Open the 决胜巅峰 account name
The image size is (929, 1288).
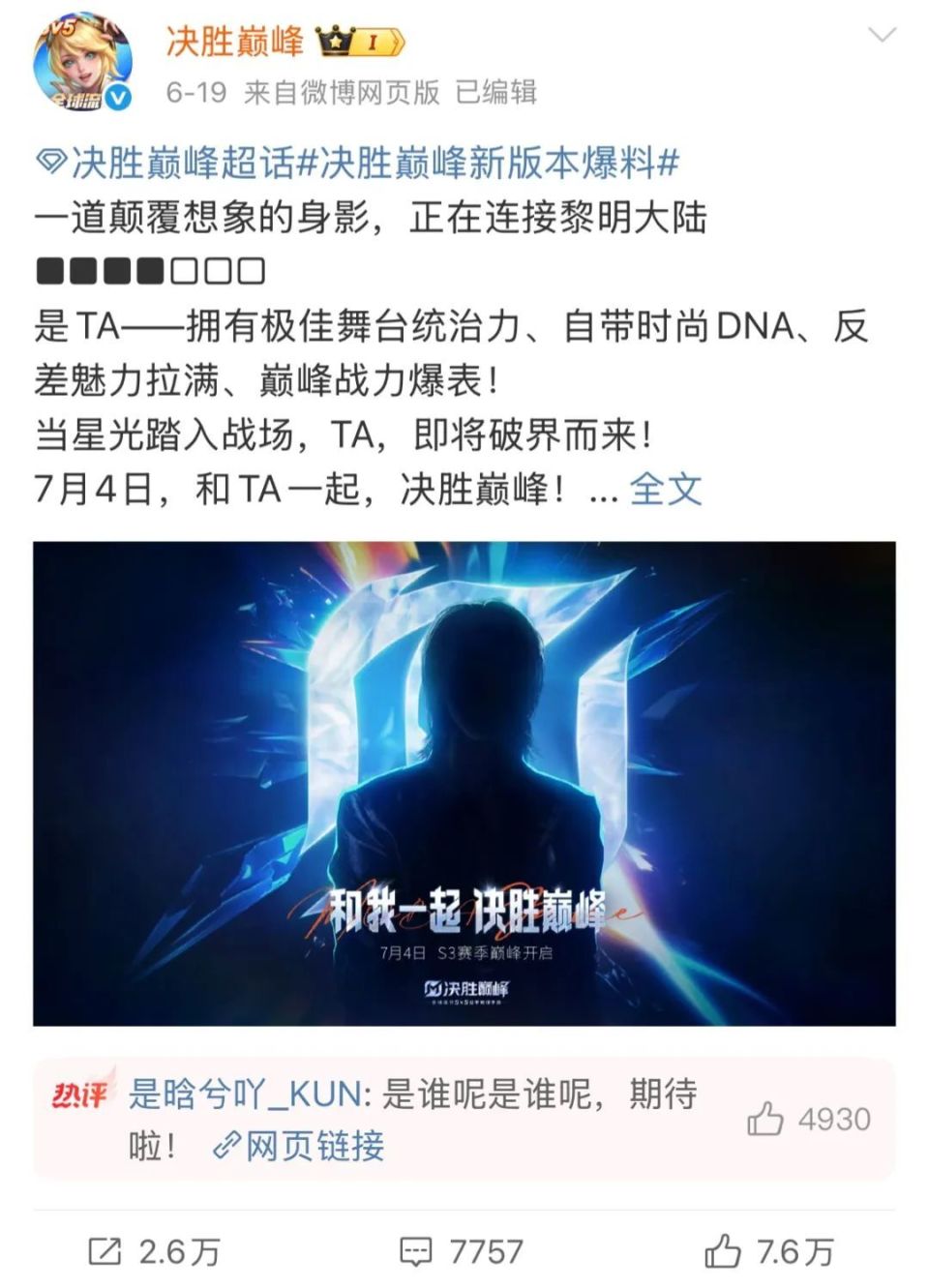(234, 42)
